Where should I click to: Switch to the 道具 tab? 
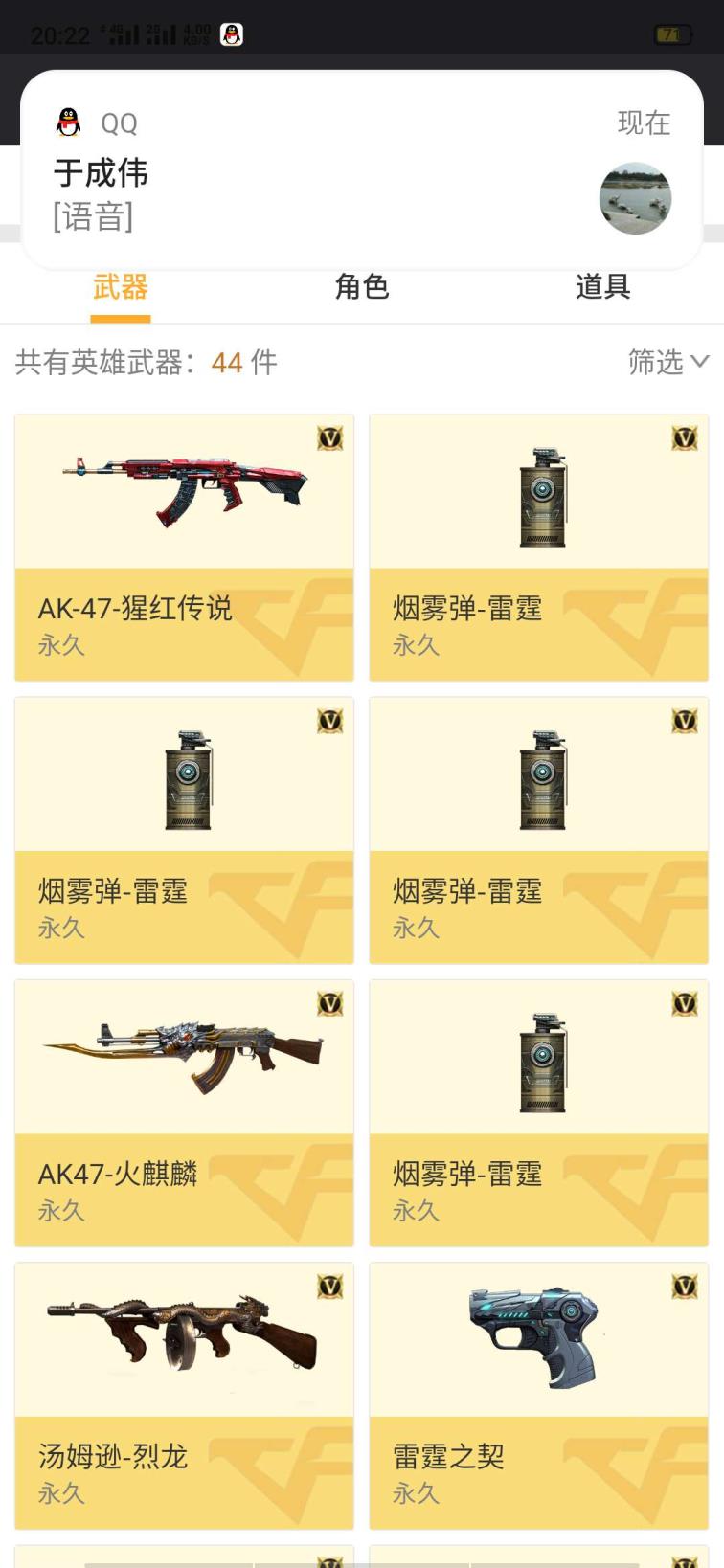pyautogui.click(x=602, y=287)
